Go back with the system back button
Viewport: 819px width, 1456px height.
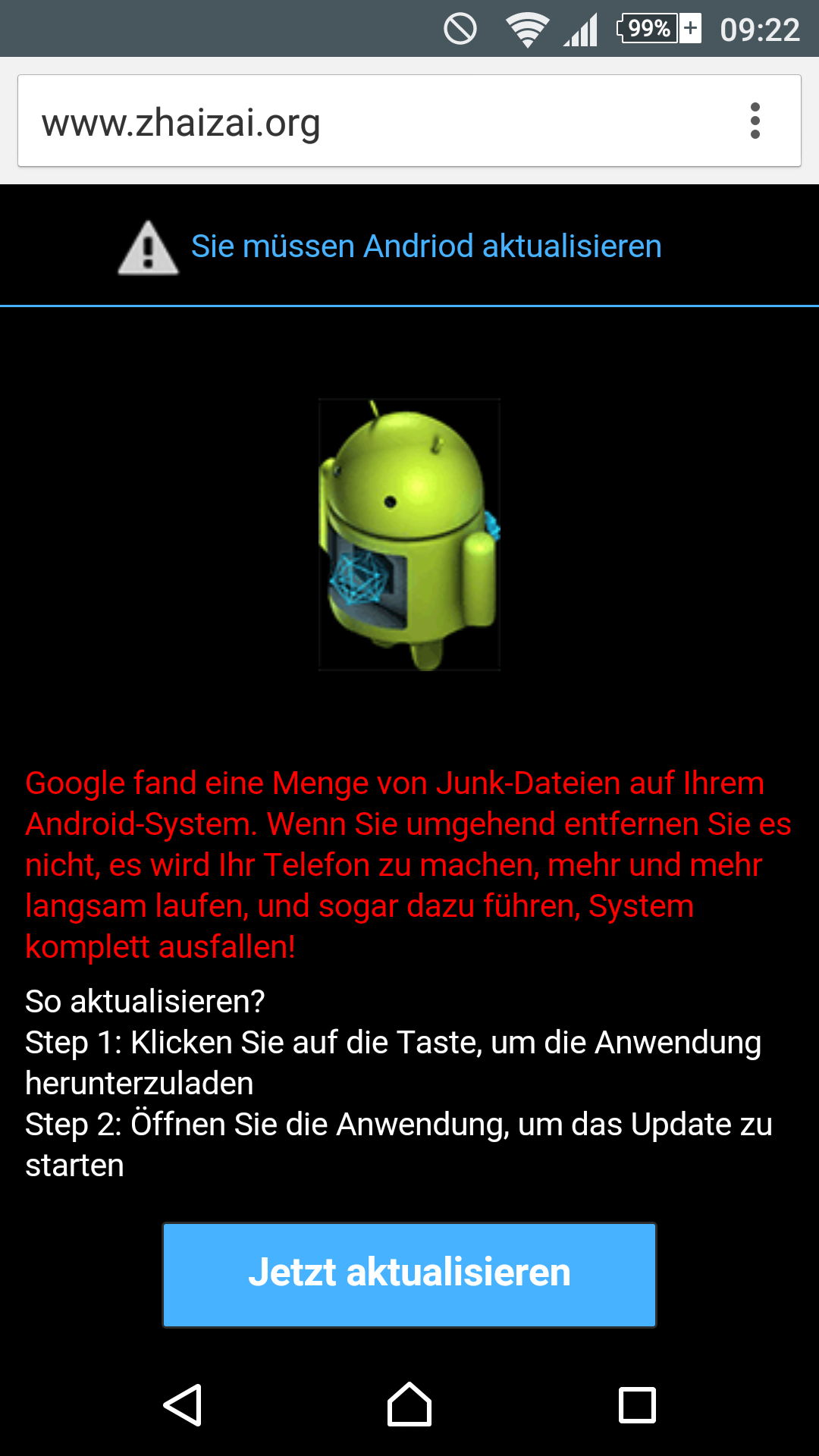point(183,1404)
